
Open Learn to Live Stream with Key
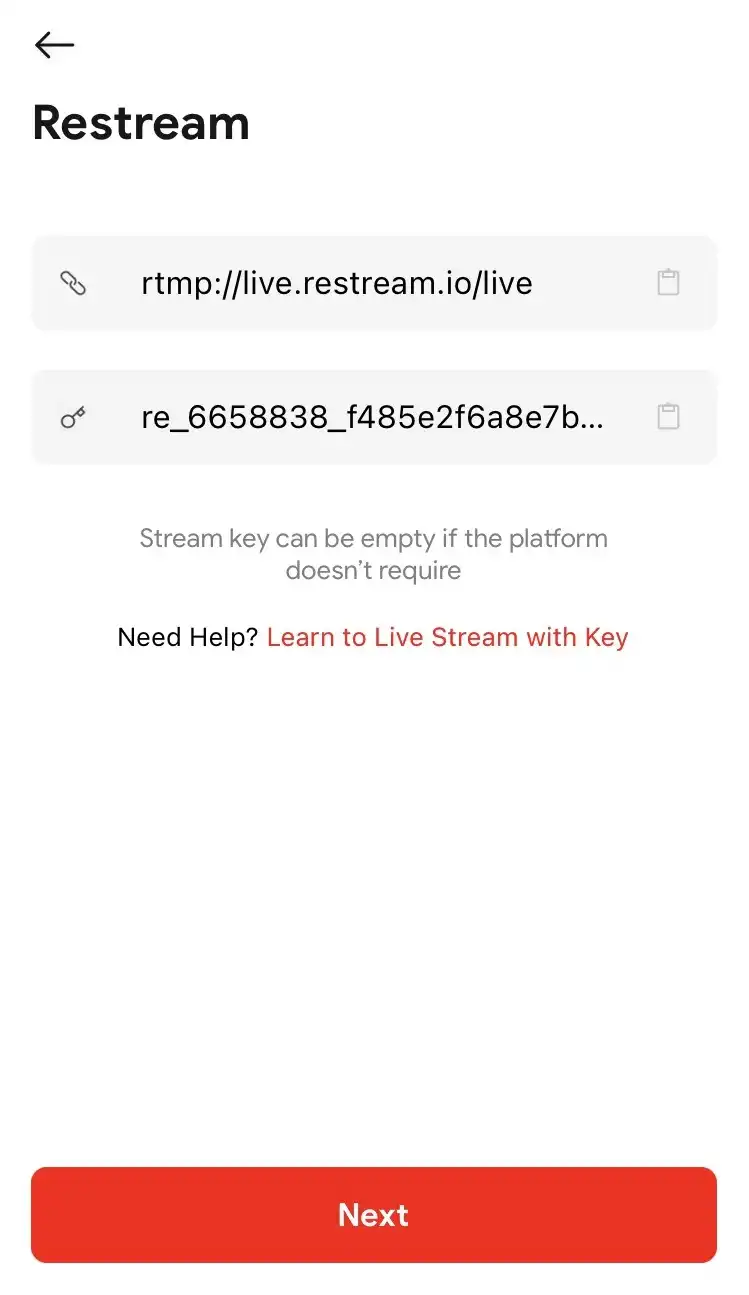(x=447, y=637)
